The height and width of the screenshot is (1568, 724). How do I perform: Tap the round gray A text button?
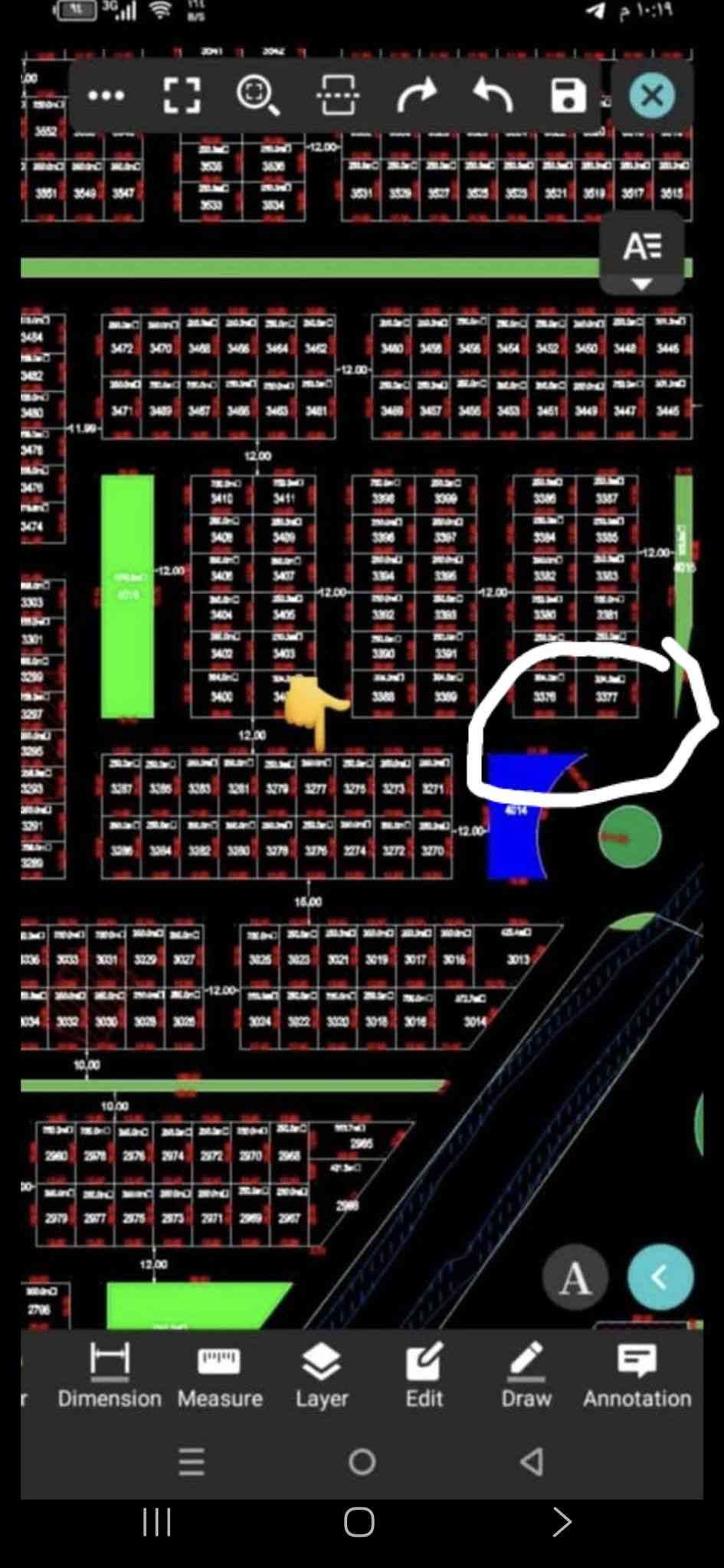pos(575,1278)
